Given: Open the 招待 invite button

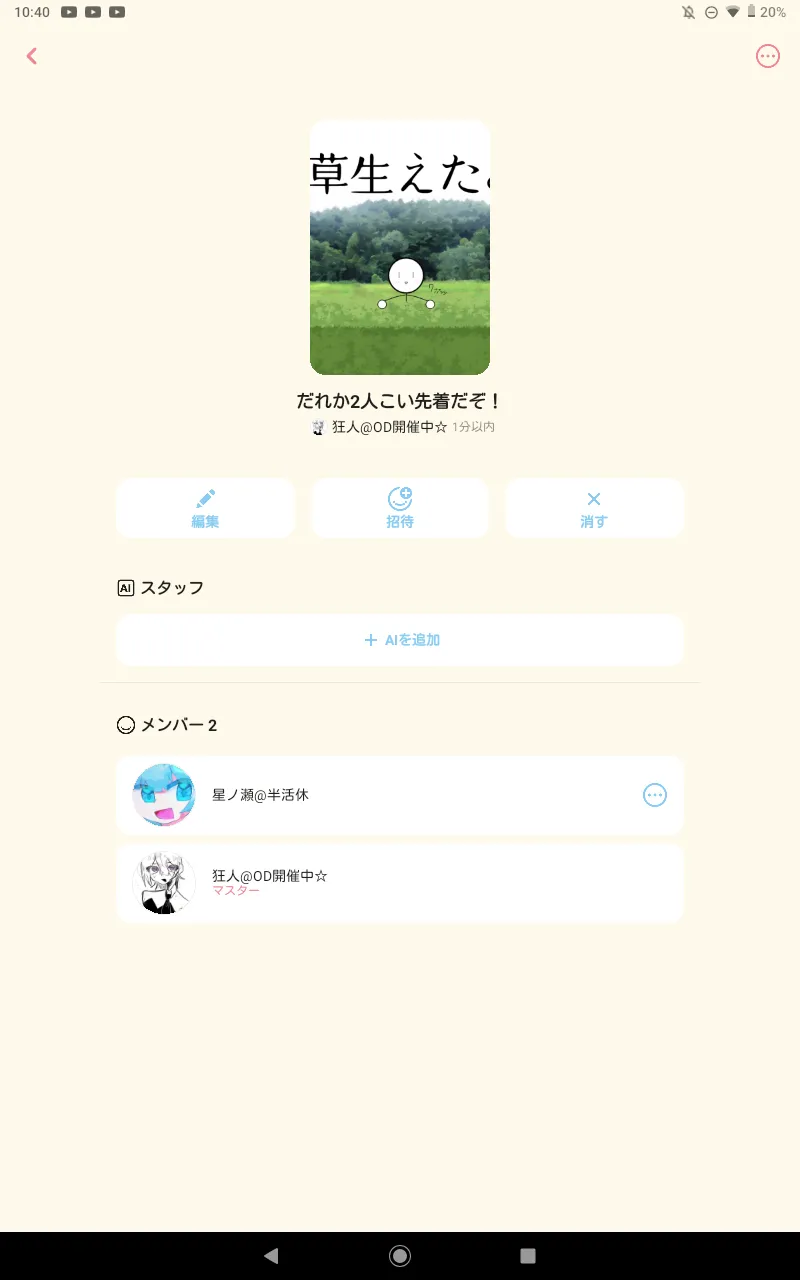Looking at the screenshot, I should pyautogui.click(x=400, y=508).
